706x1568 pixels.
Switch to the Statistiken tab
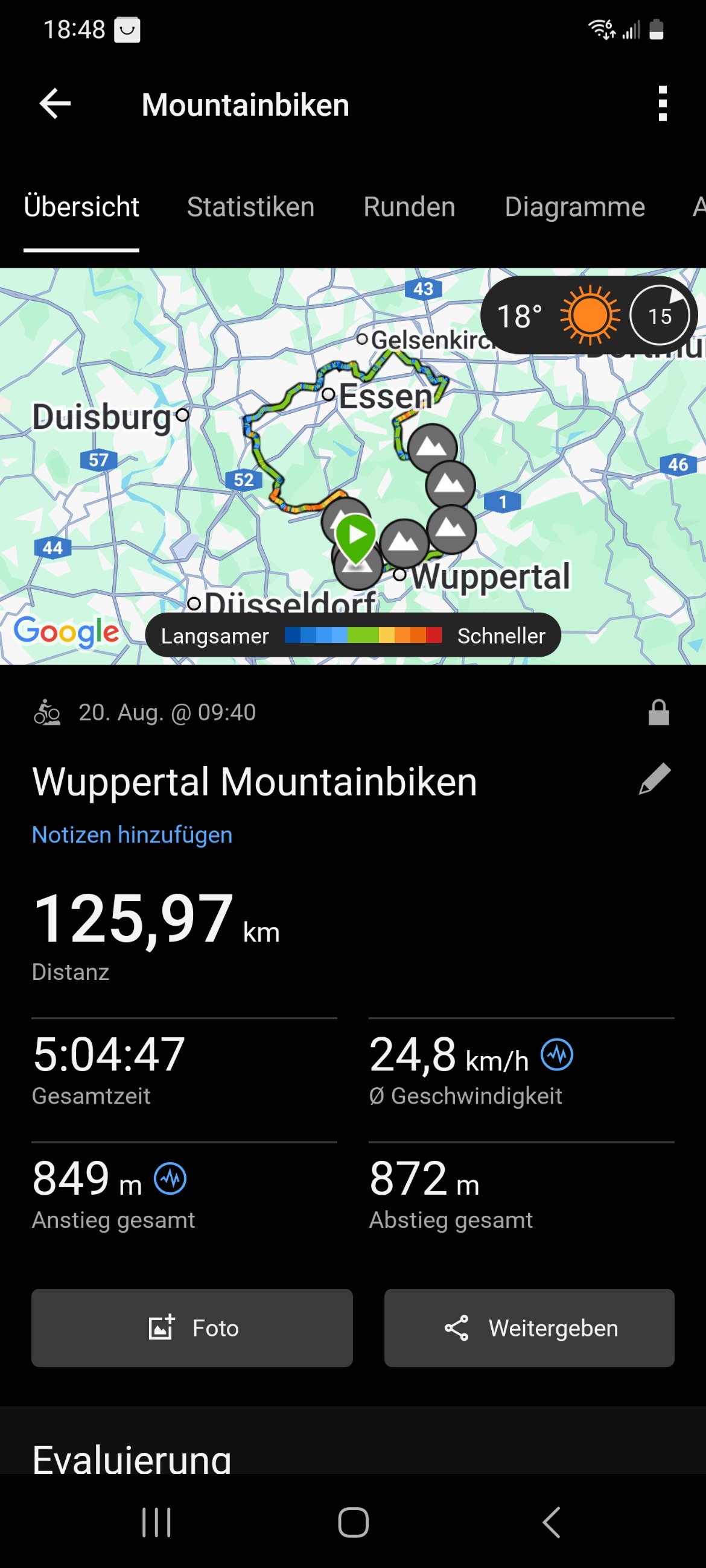pyautogui.click(x=250, y=207)
